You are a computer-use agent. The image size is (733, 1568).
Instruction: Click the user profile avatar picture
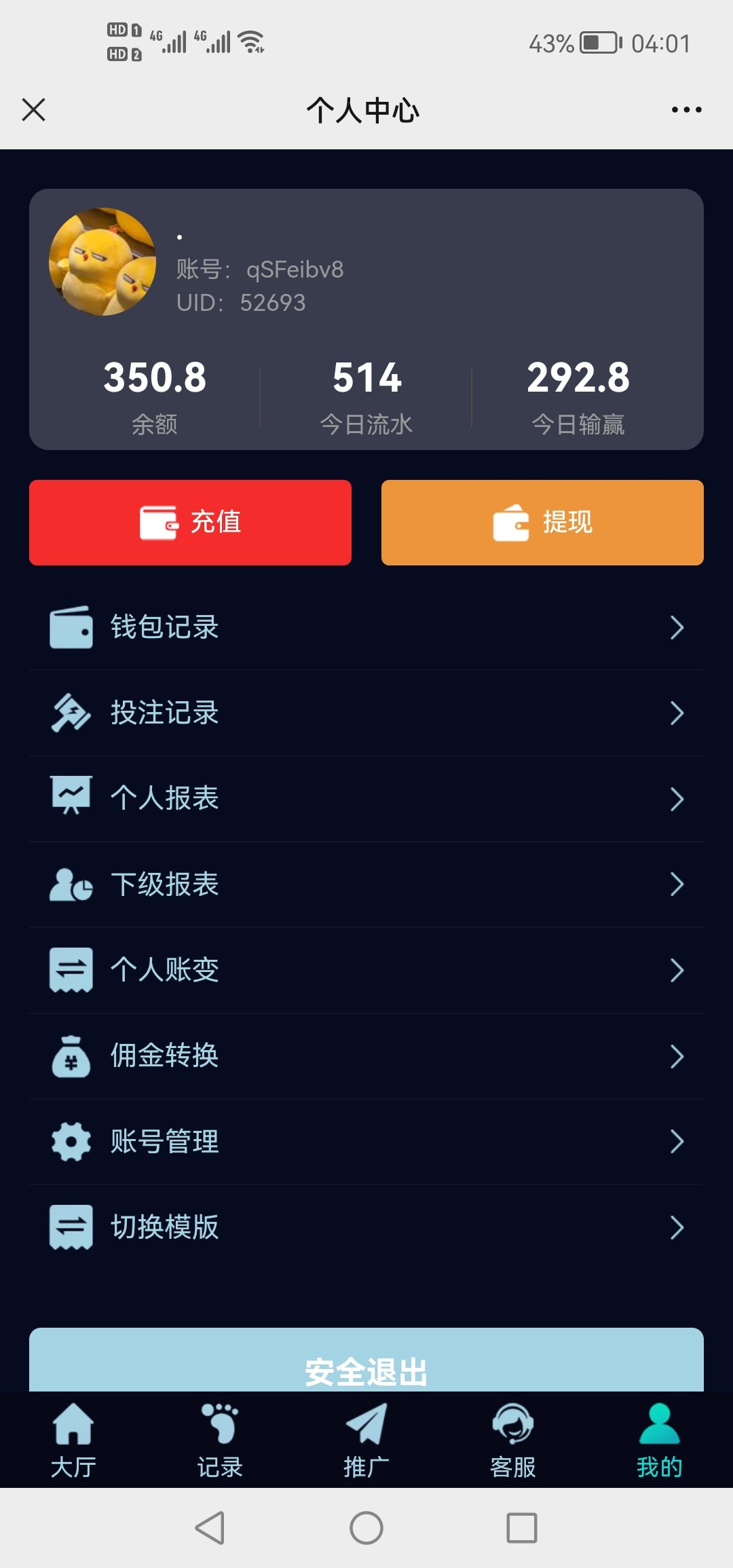click(x=102, y=263)
